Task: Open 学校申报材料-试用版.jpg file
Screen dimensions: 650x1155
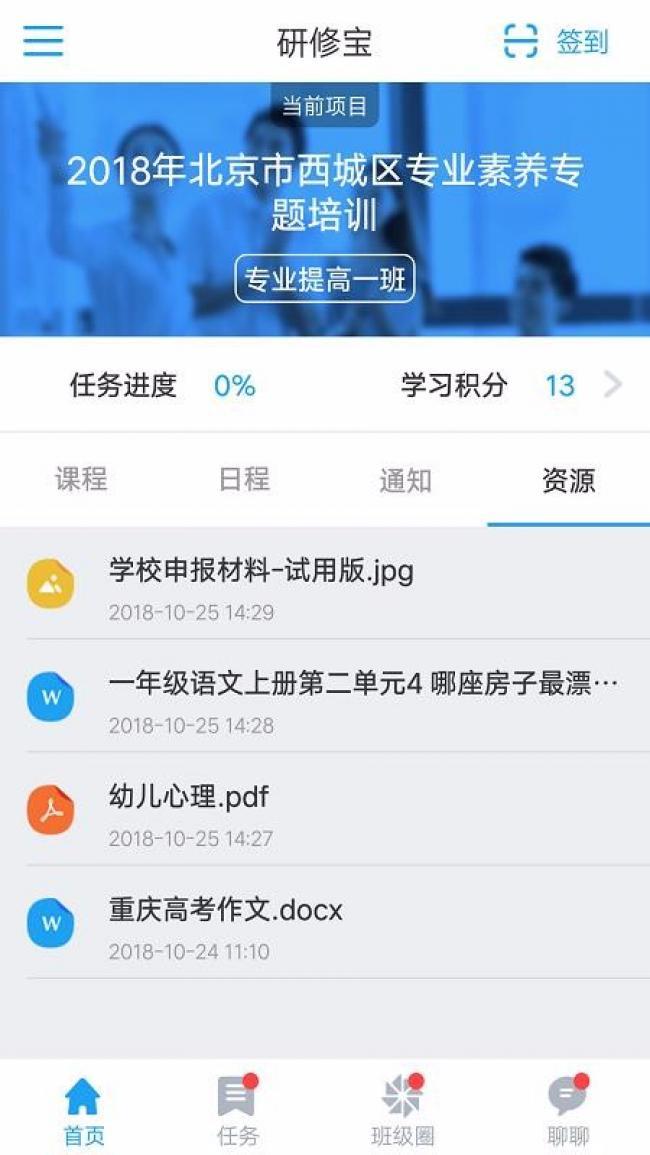Action: pos(325,583)
